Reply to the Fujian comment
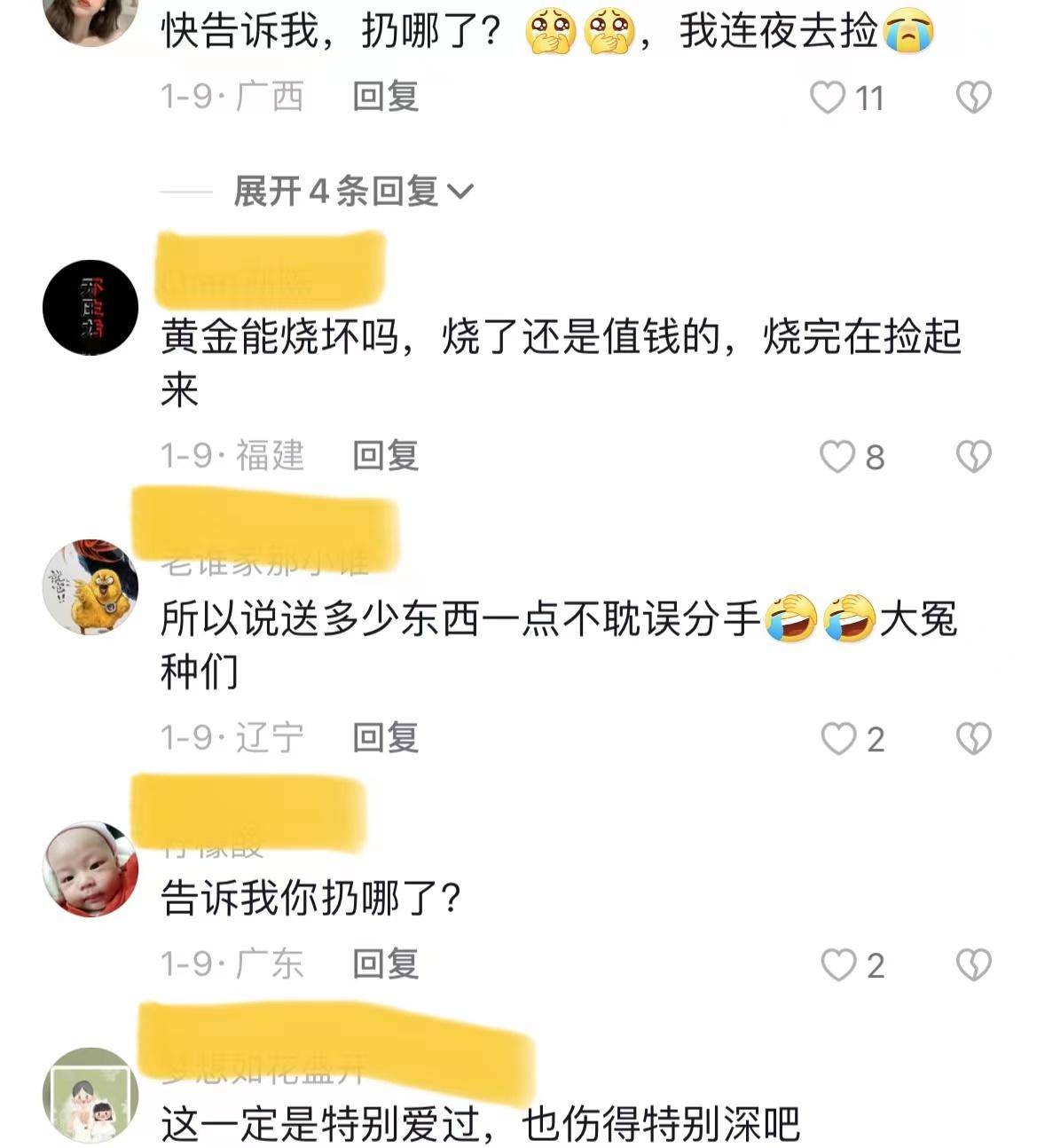 [x=385, y=456]
